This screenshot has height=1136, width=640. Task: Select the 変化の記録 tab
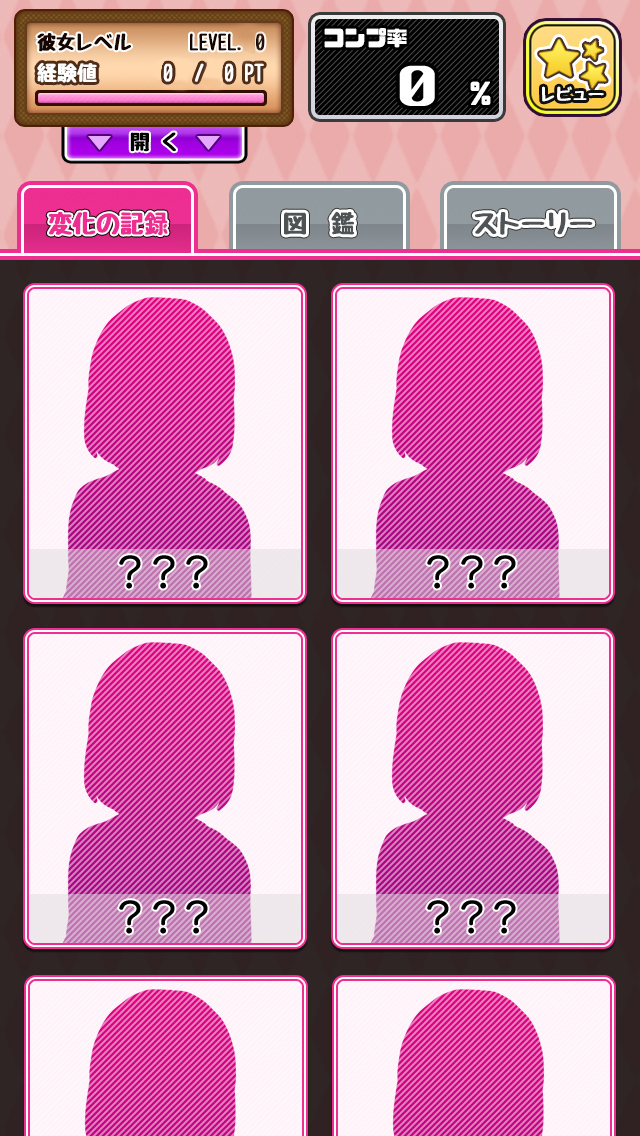click(108, 221)
